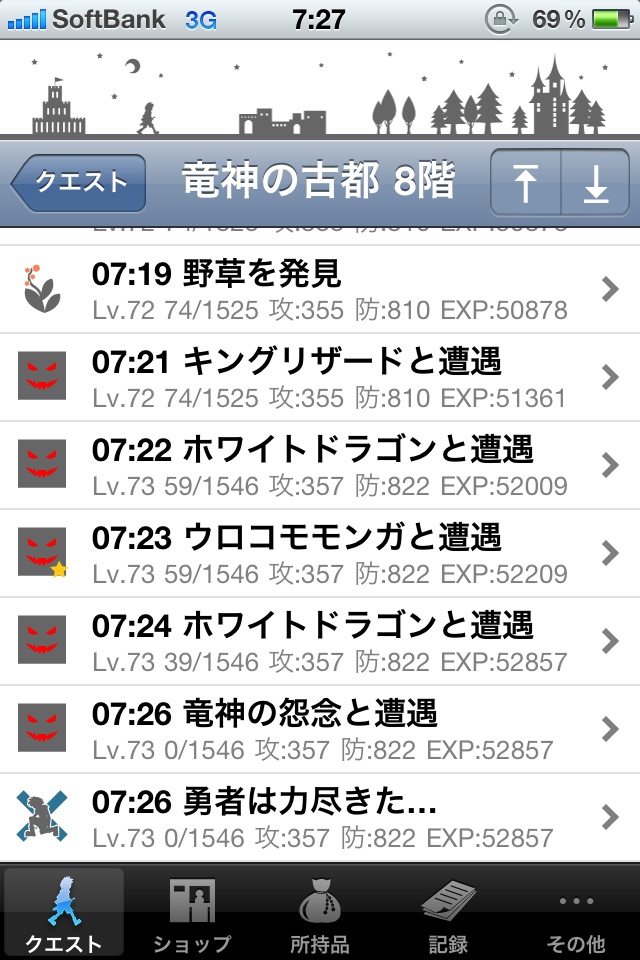Open 07:26 竜神の怨念と遭遇 entry

[x=320, y=729]
